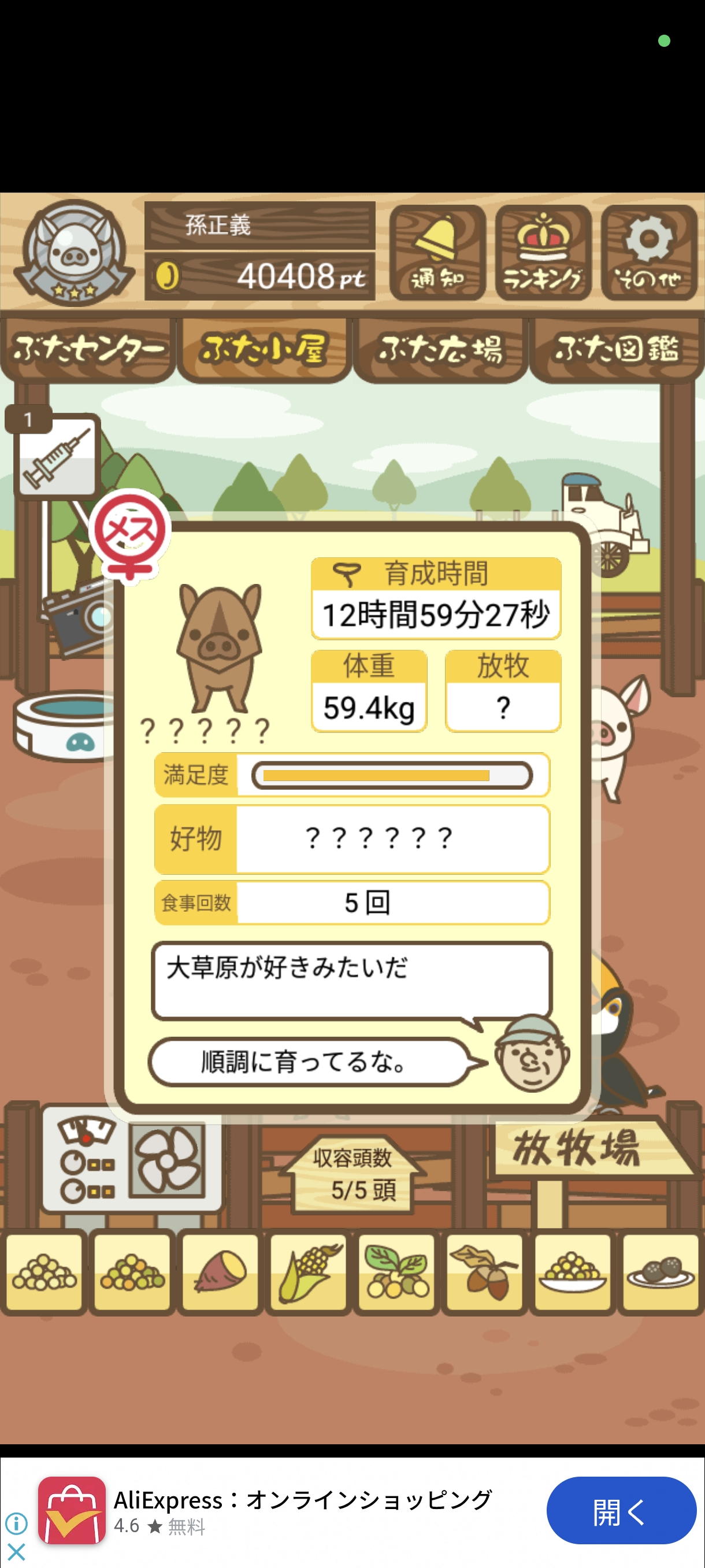This screenshot has width=705, height=1568.
Task: Switch to the ぶた広場 tab
Action: pyautogui.click(x=440, y=350)
